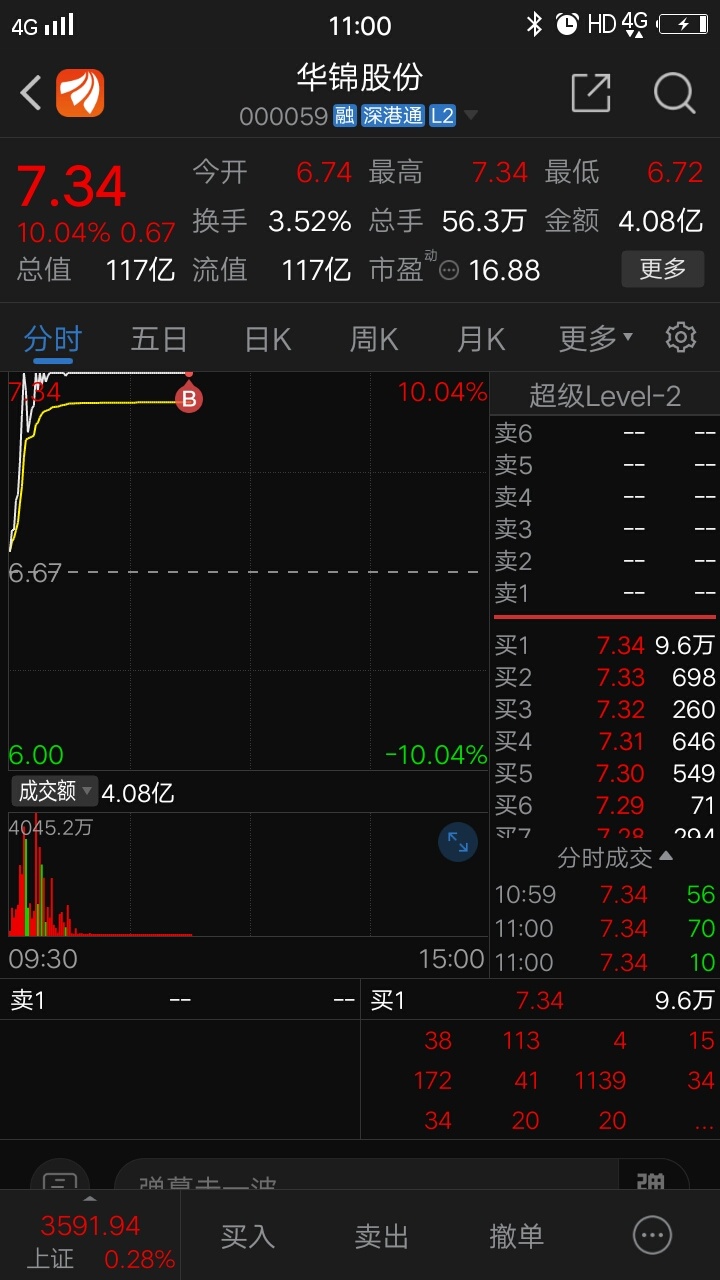Expand the stock name dropdown arrow
The width and height of the screenshot is (720, 1280).
point(470,116)
